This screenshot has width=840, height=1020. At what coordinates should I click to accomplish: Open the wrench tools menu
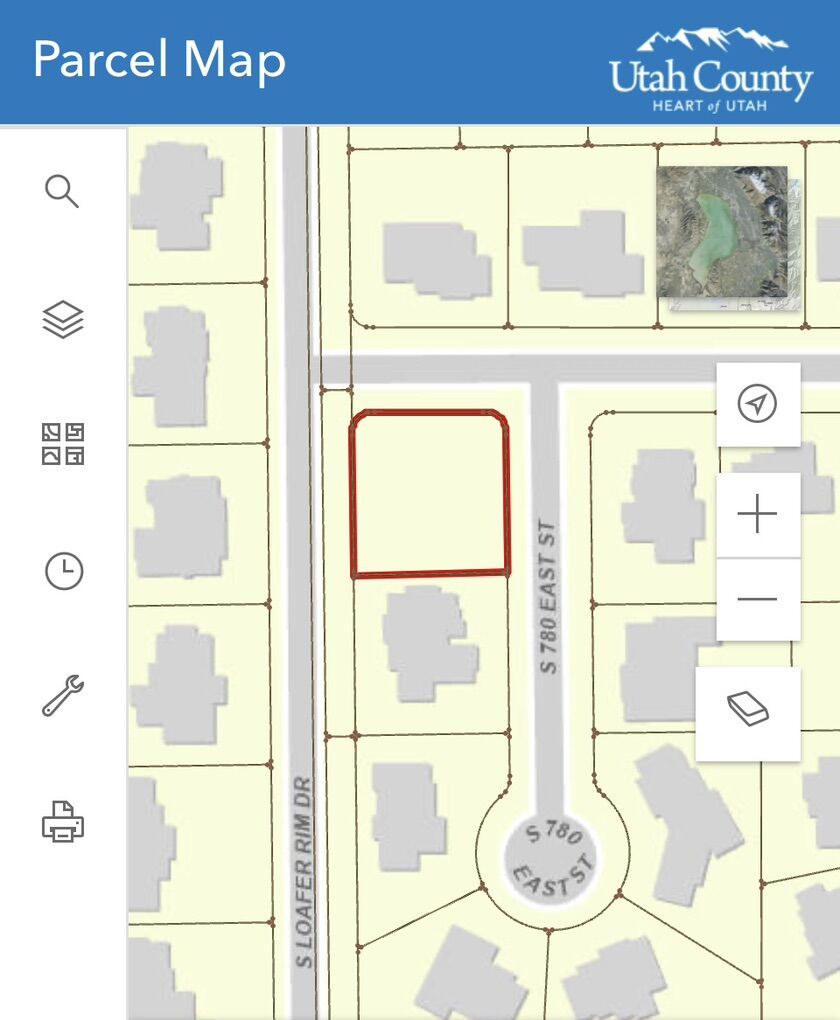click(x=62, y=696)
